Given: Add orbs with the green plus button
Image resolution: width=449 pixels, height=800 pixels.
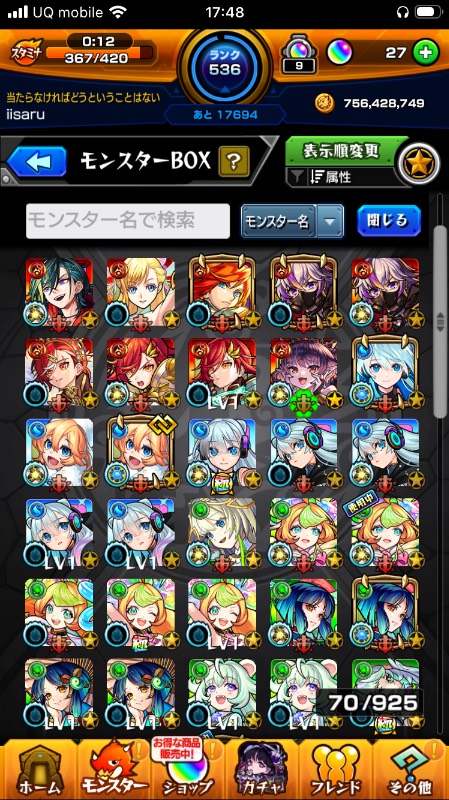Looking at the screenshot, I should pos(426,53).
